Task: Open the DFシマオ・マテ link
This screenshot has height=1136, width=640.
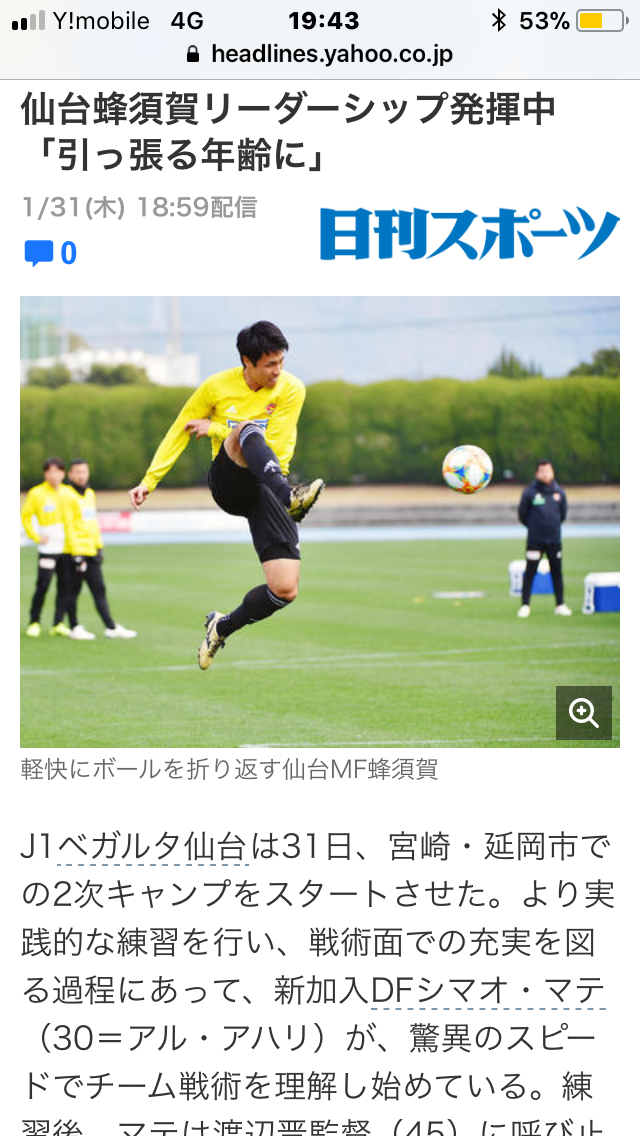Action: [x=488, y=990]
